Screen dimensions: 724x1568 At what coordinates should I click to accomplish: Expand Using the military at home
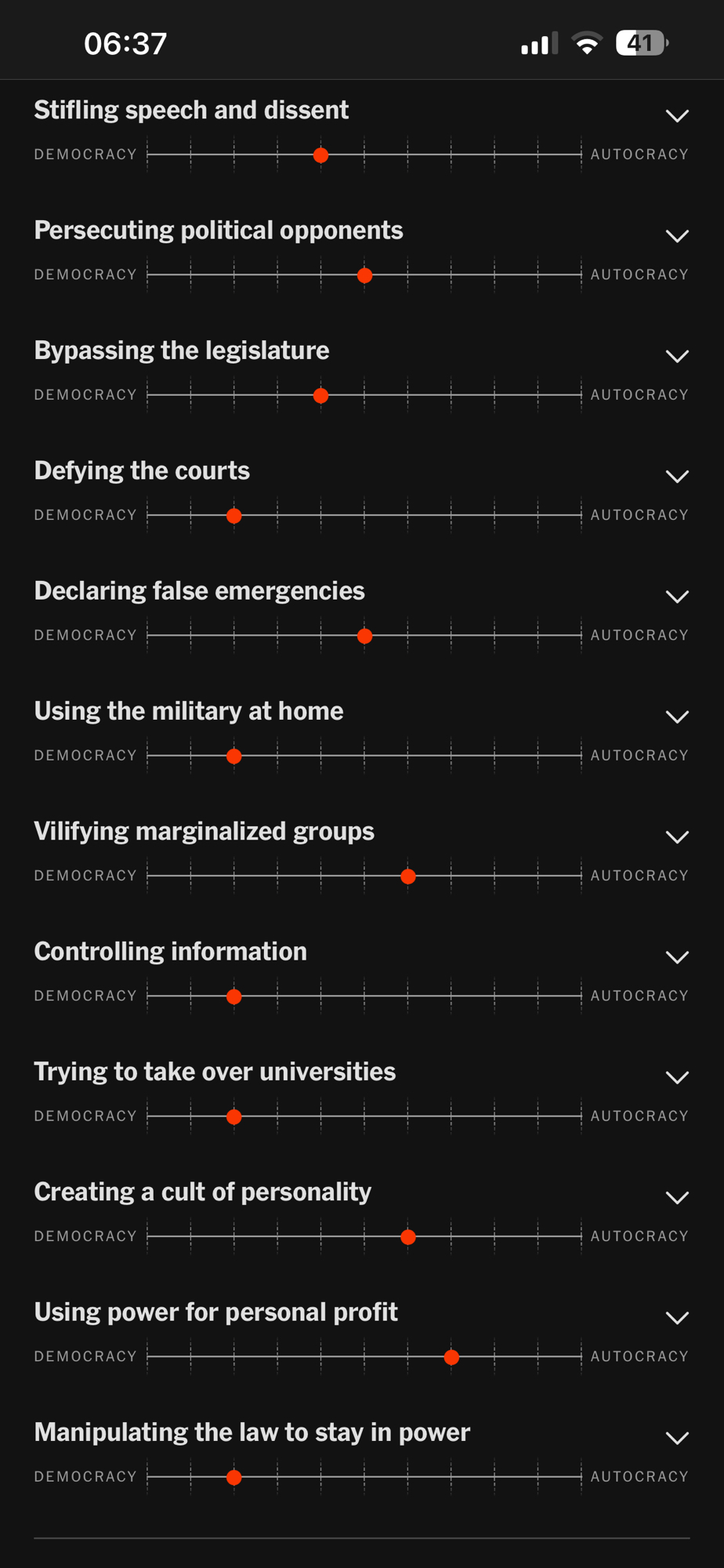(677, 717)
